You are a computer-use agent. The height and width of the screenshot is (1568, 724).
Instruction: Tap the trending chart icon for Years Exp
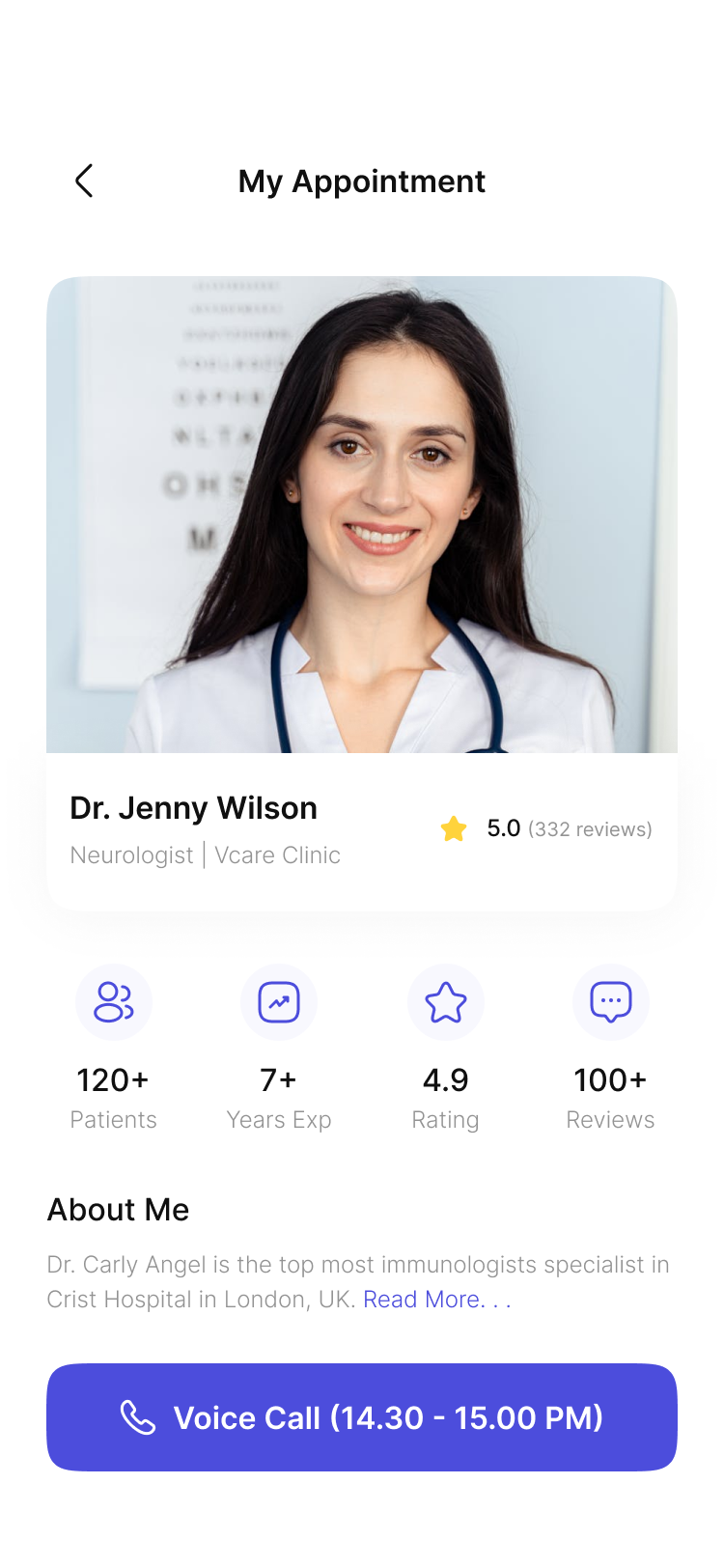tap(279, 1002)
